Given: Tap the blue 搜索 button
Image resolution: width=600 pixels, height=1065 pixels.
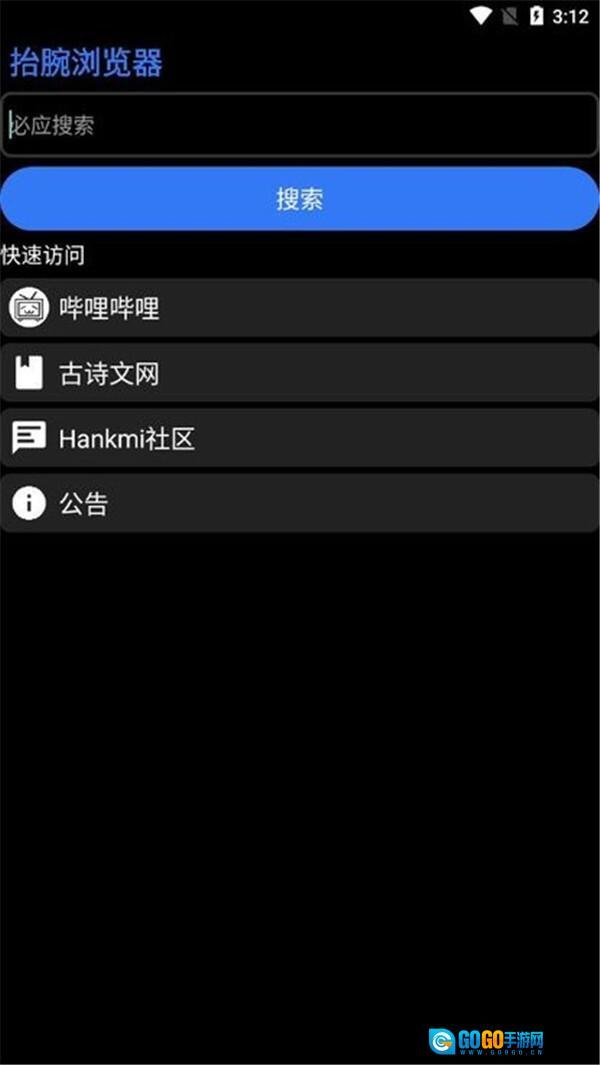Looking at the screenshot, I should point(300,199).
